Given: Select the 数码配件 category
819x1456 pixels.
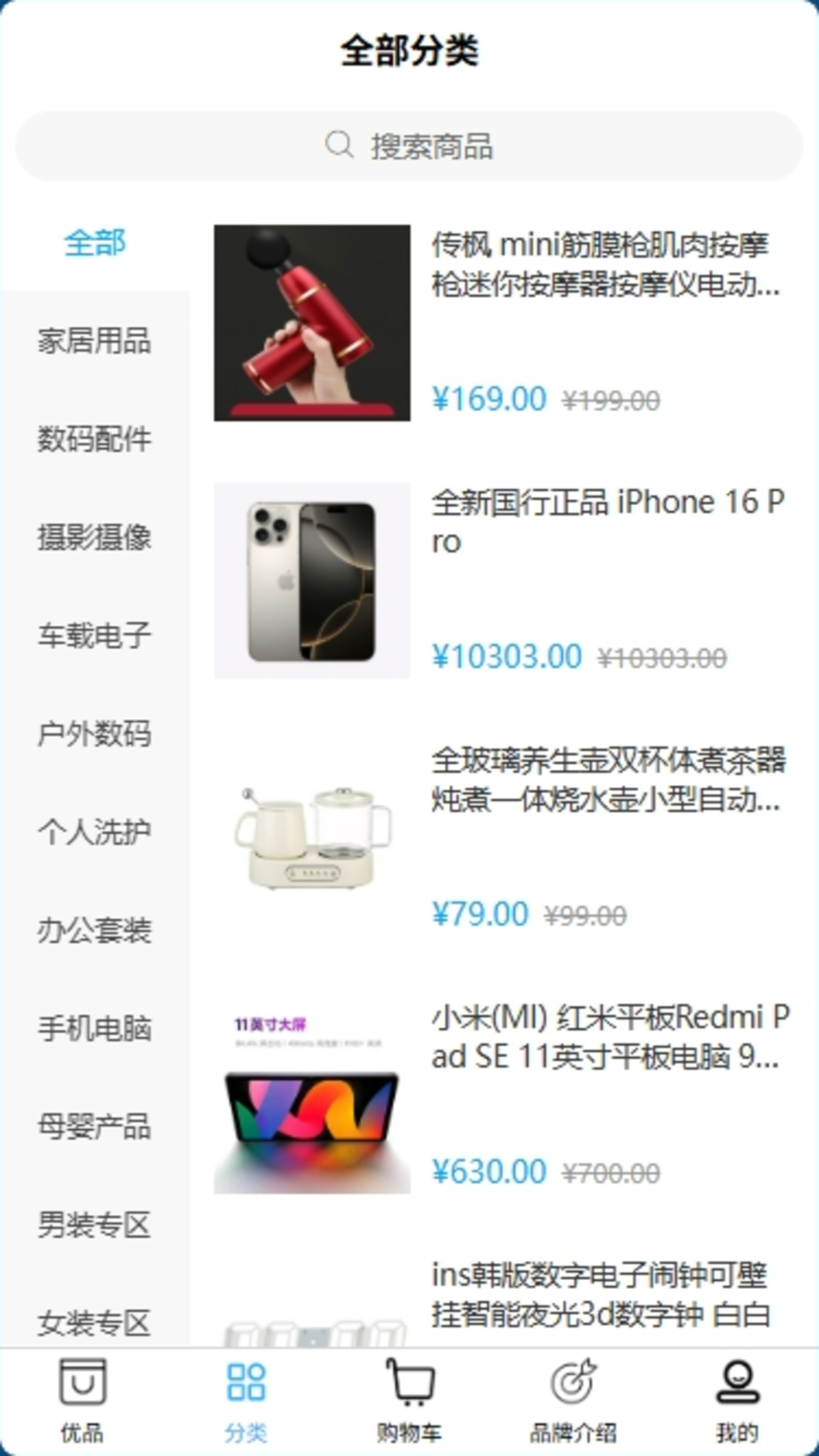Looking at the screenshot, I should (96, 440).
